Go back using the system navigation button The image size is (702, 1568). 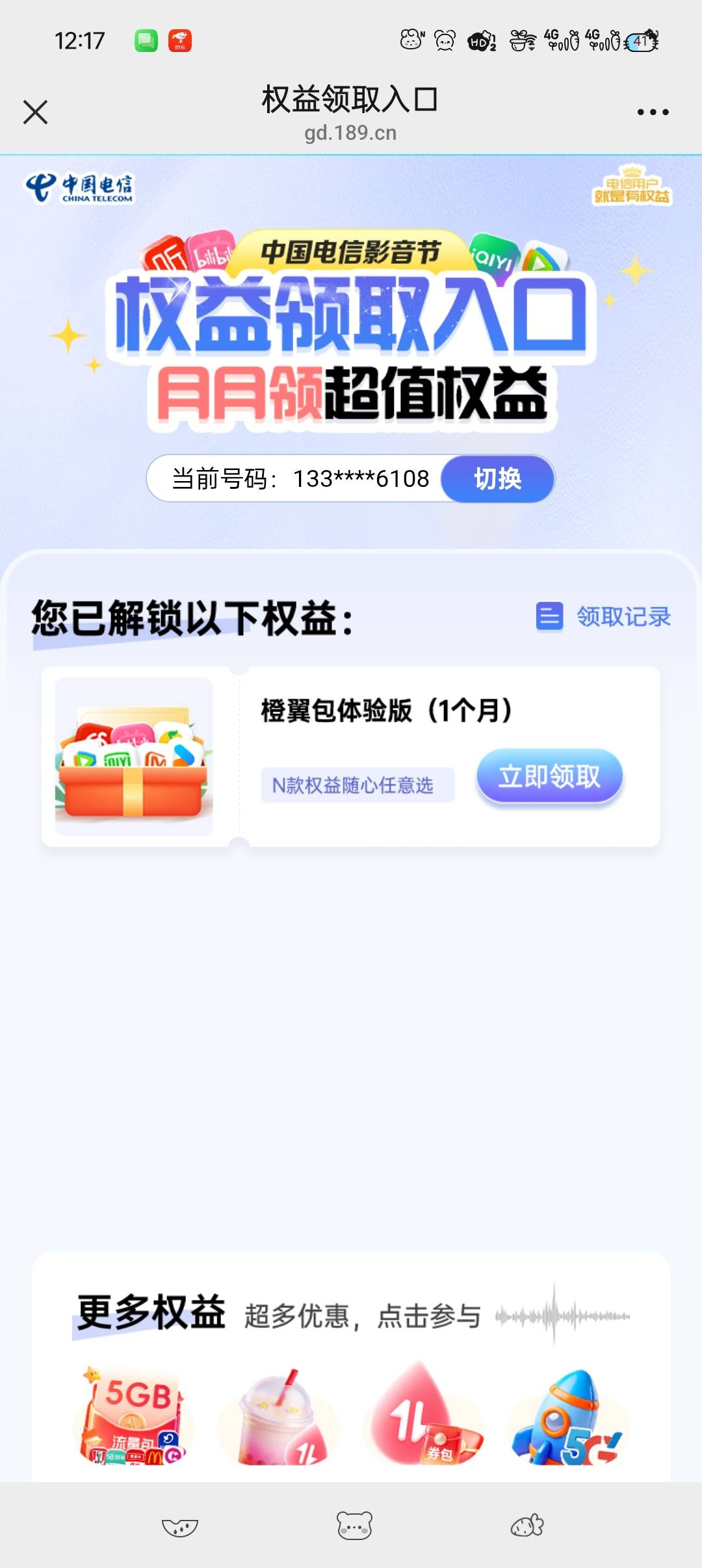[x=527, y=1525]
